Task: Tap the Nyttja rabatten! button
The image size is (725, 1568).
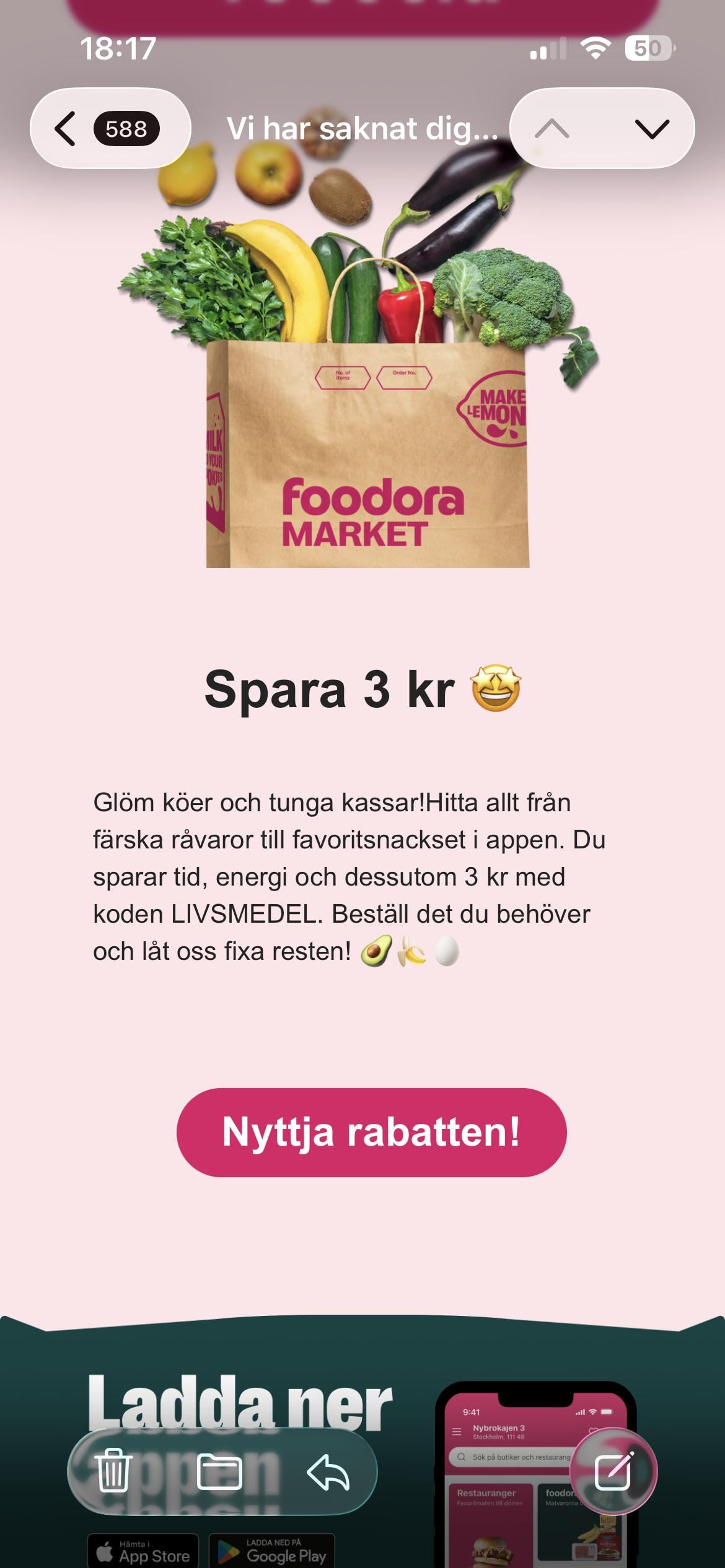Action: pyautogui.click(x=371, y=1132)
